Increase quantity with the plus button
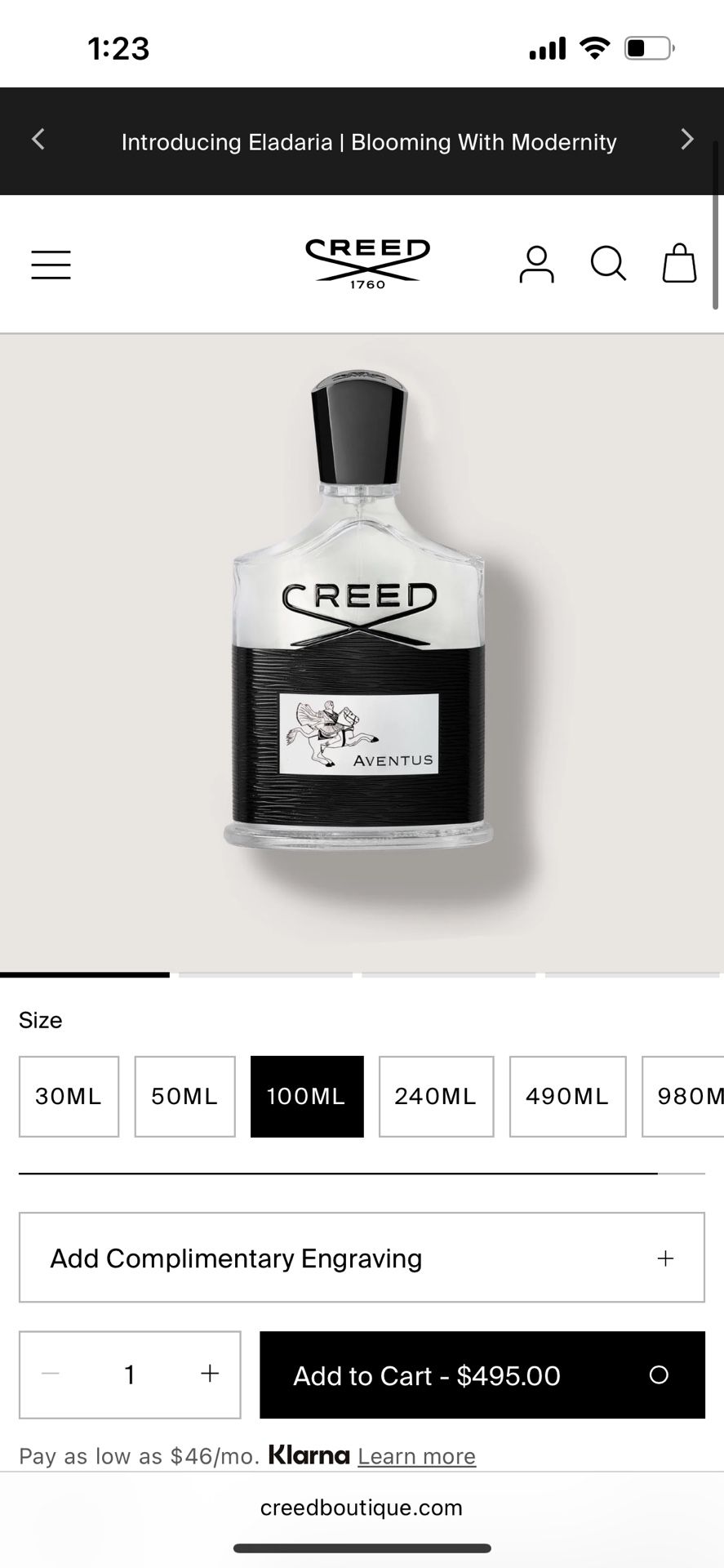Image resolution: width=724 pixels, height=1568 pixels. [x=210, y=1374]
